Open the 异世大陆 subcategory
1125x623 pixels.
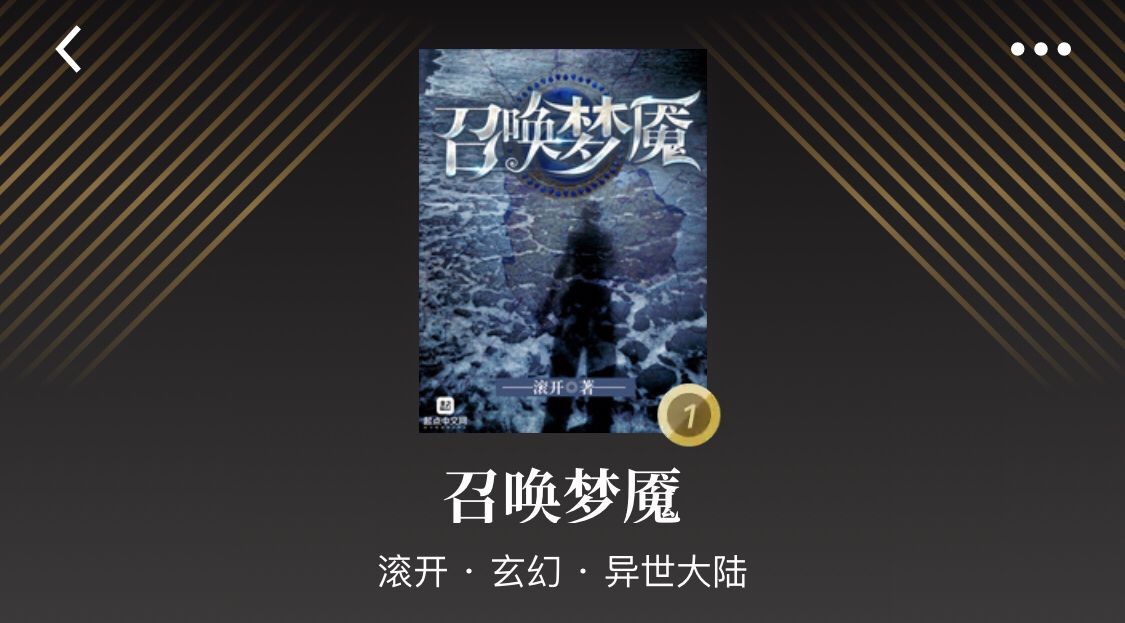(x=676, y=572)
